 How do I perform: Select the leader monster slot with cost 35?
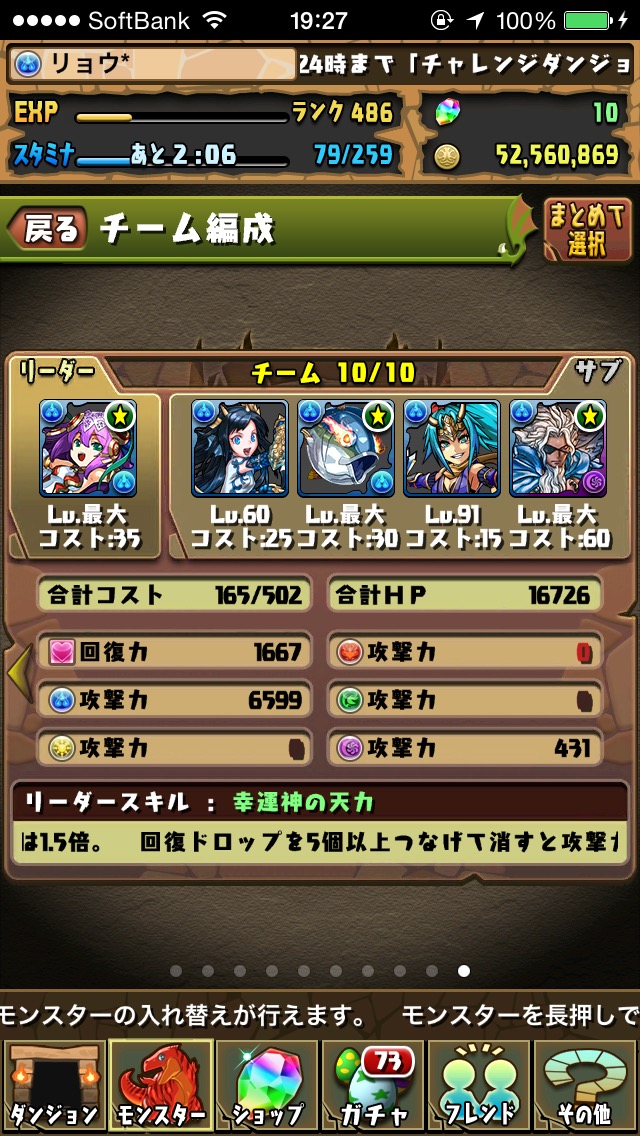pos(88,448)
